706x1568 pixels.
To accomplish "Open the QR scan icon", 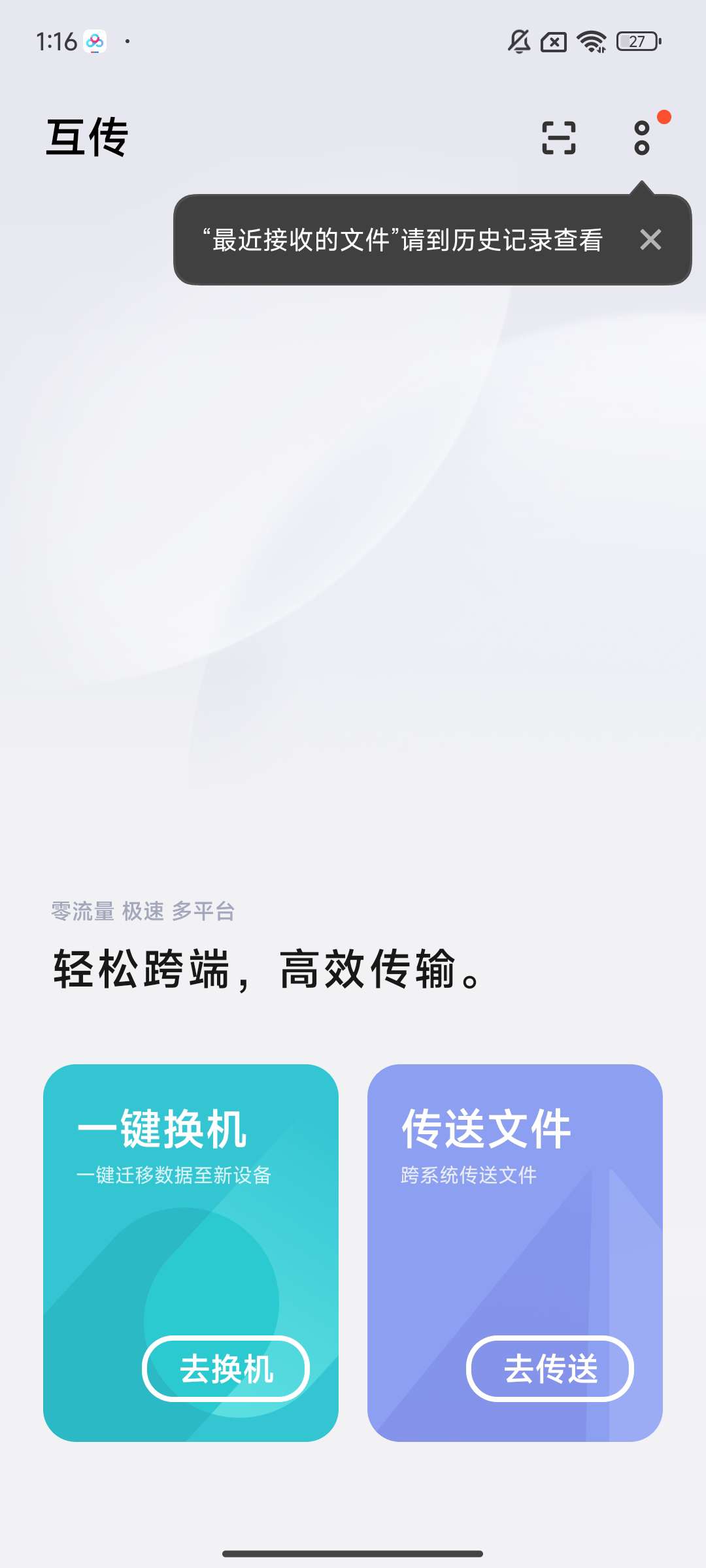I will click(x=559, y=138).
